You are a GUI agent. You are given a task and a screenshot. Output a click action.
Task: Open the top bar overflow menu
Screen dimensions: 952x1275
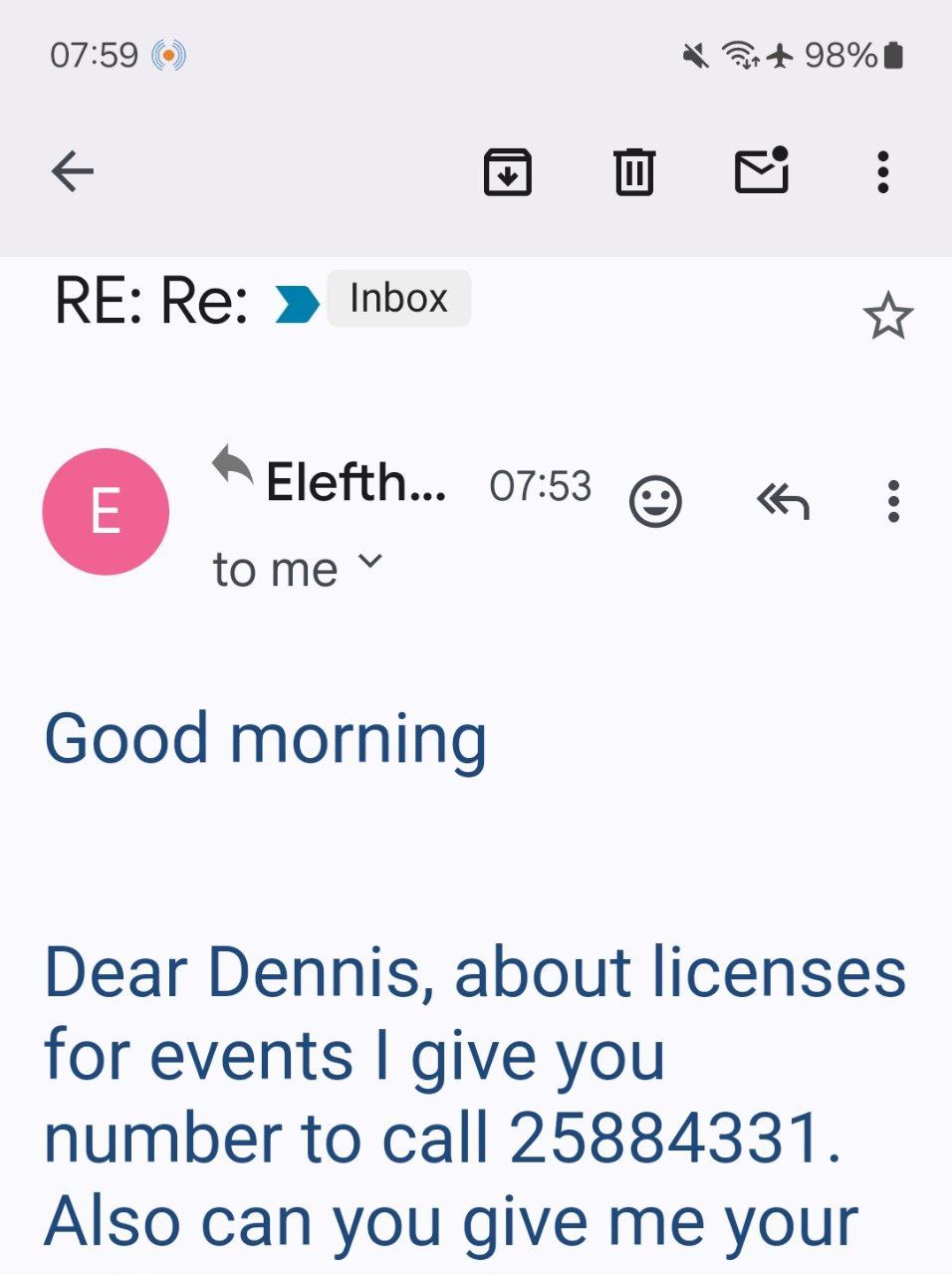click(882, 171)
